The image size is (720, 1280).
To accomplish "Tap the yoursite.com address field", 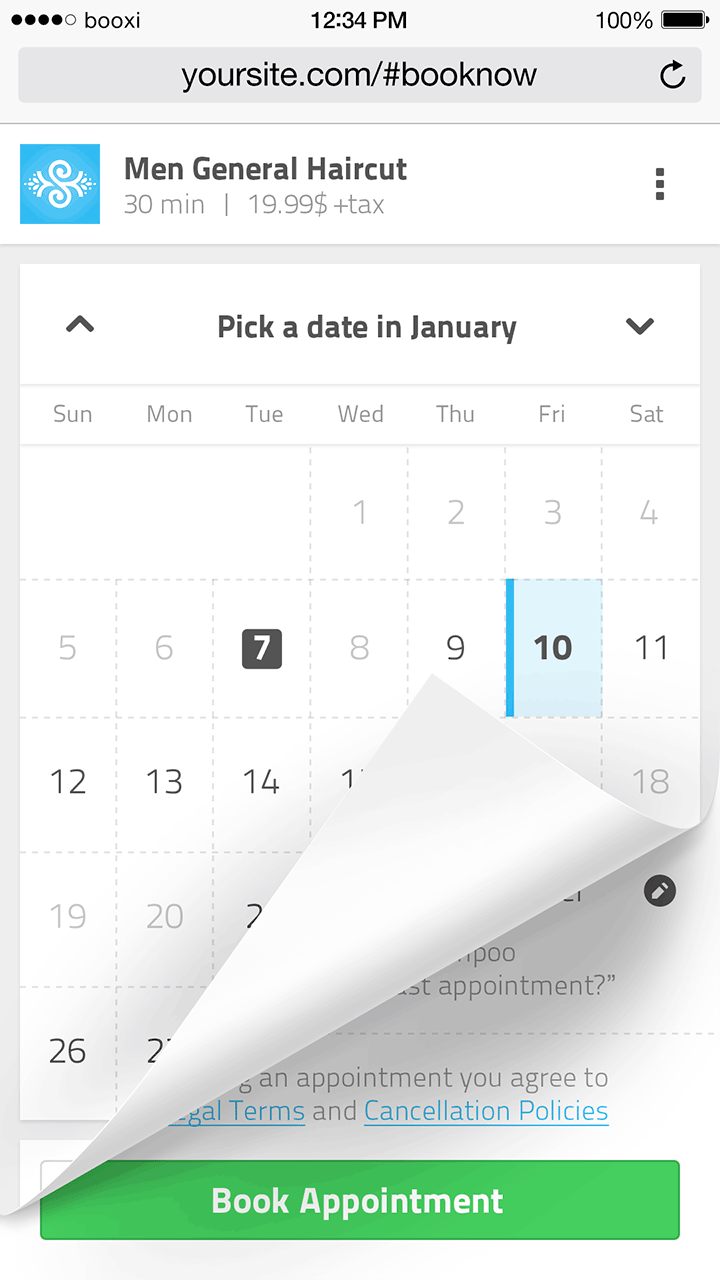I will click(x=360, y=75).
